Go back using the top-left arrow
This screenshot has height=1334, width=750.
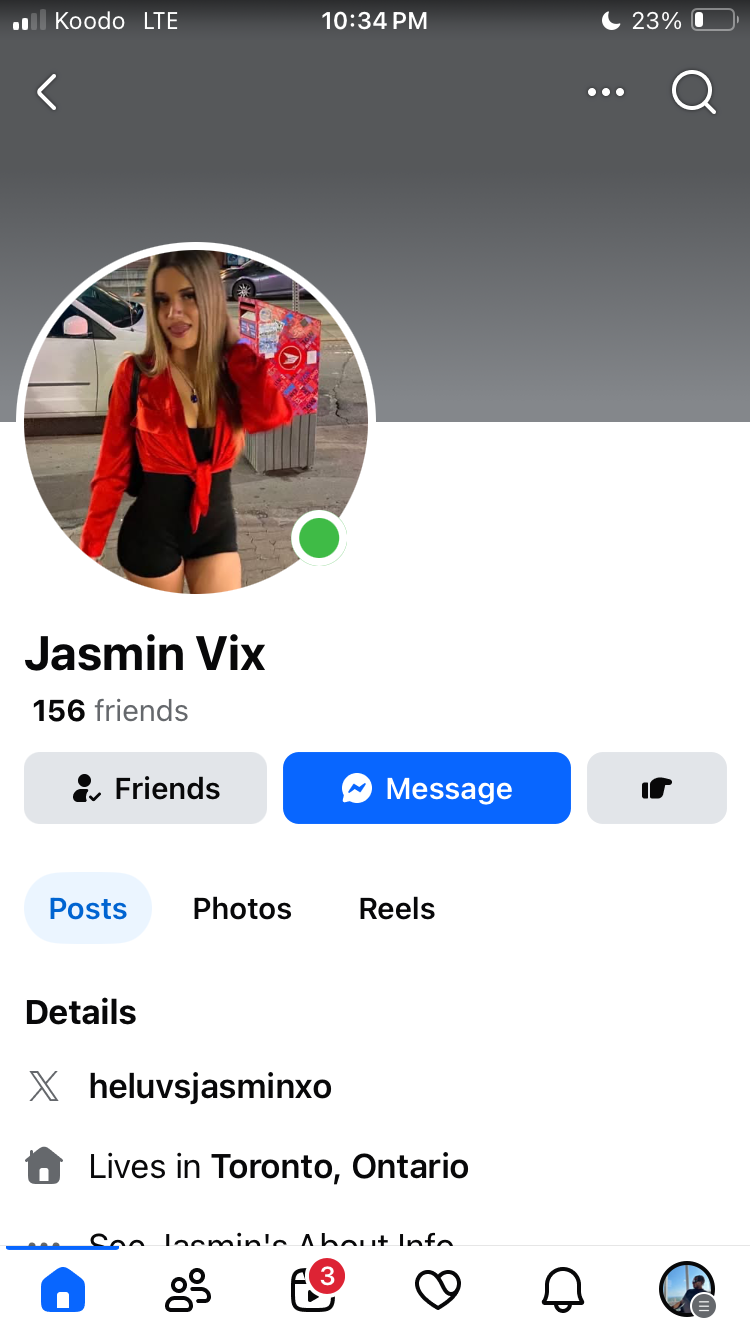[x=46, y=92]
